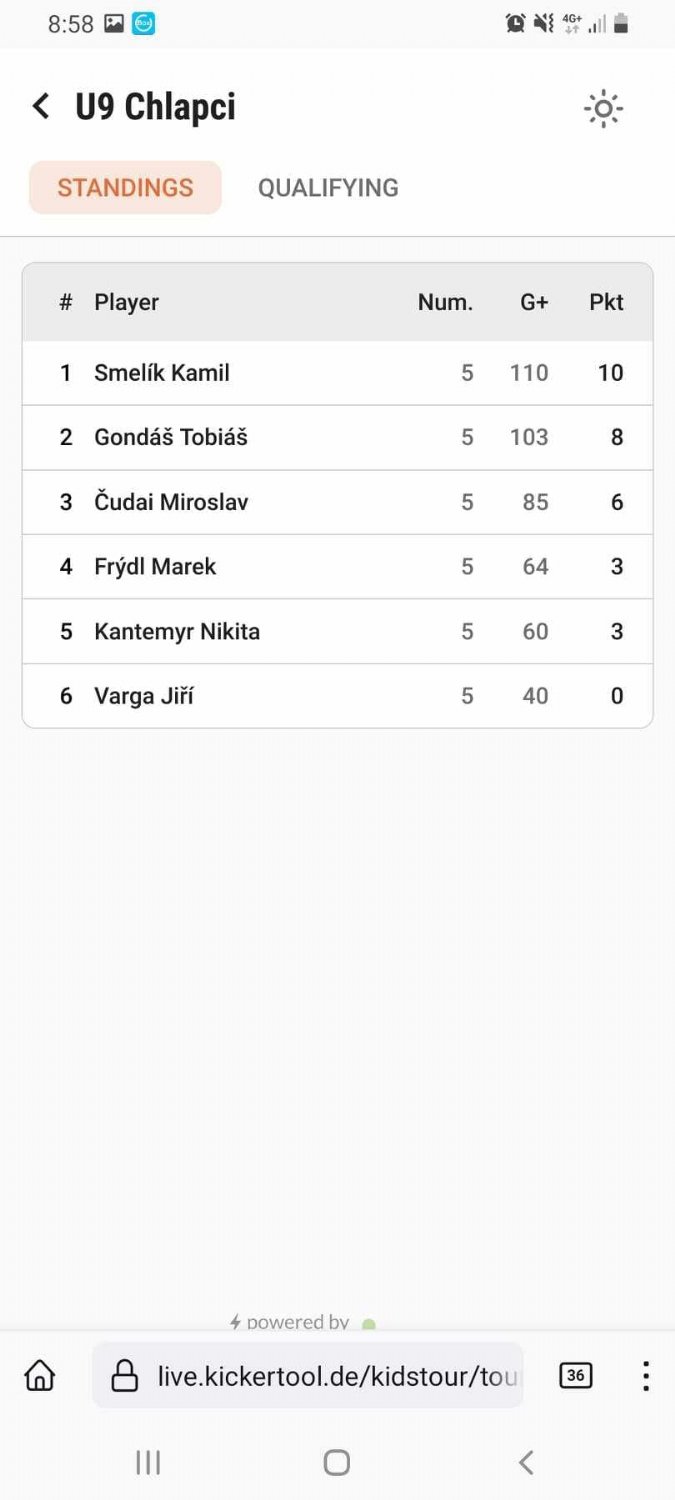
Task: Open the browser home page icon
Action: (x=39, y=1376)
